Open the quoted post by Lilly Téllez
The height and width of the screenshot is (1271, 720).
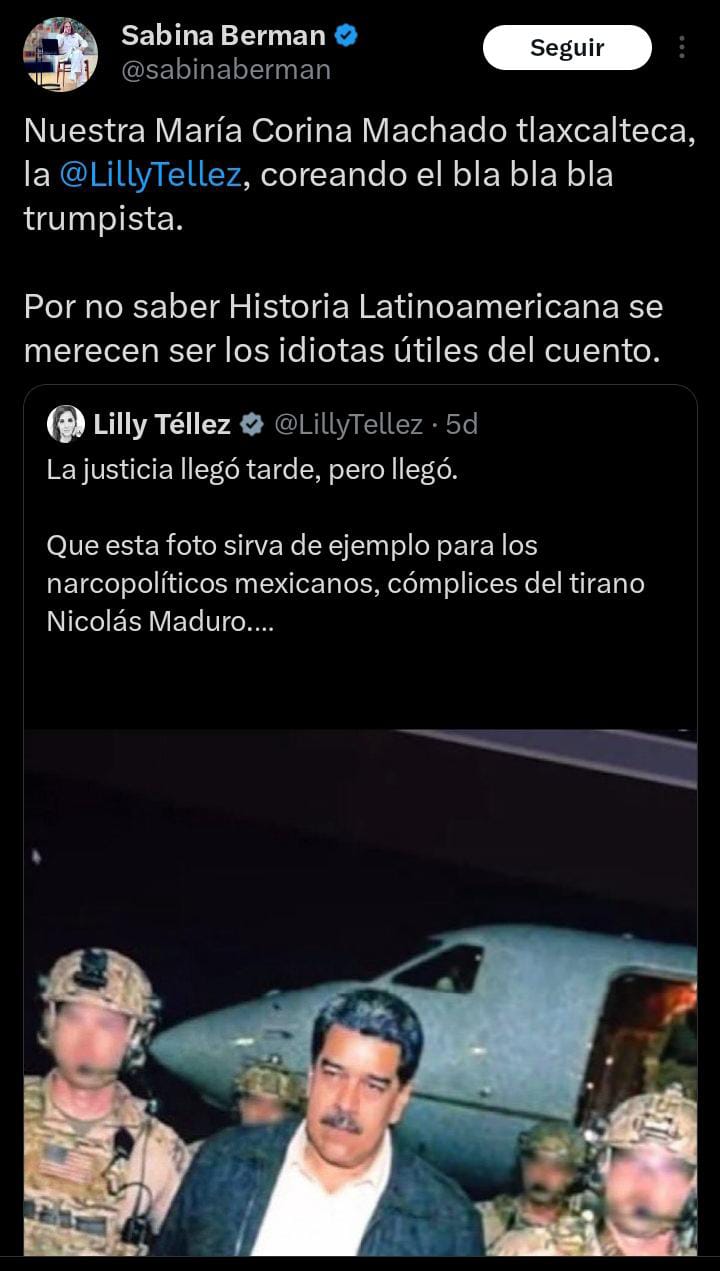[360, 560]
